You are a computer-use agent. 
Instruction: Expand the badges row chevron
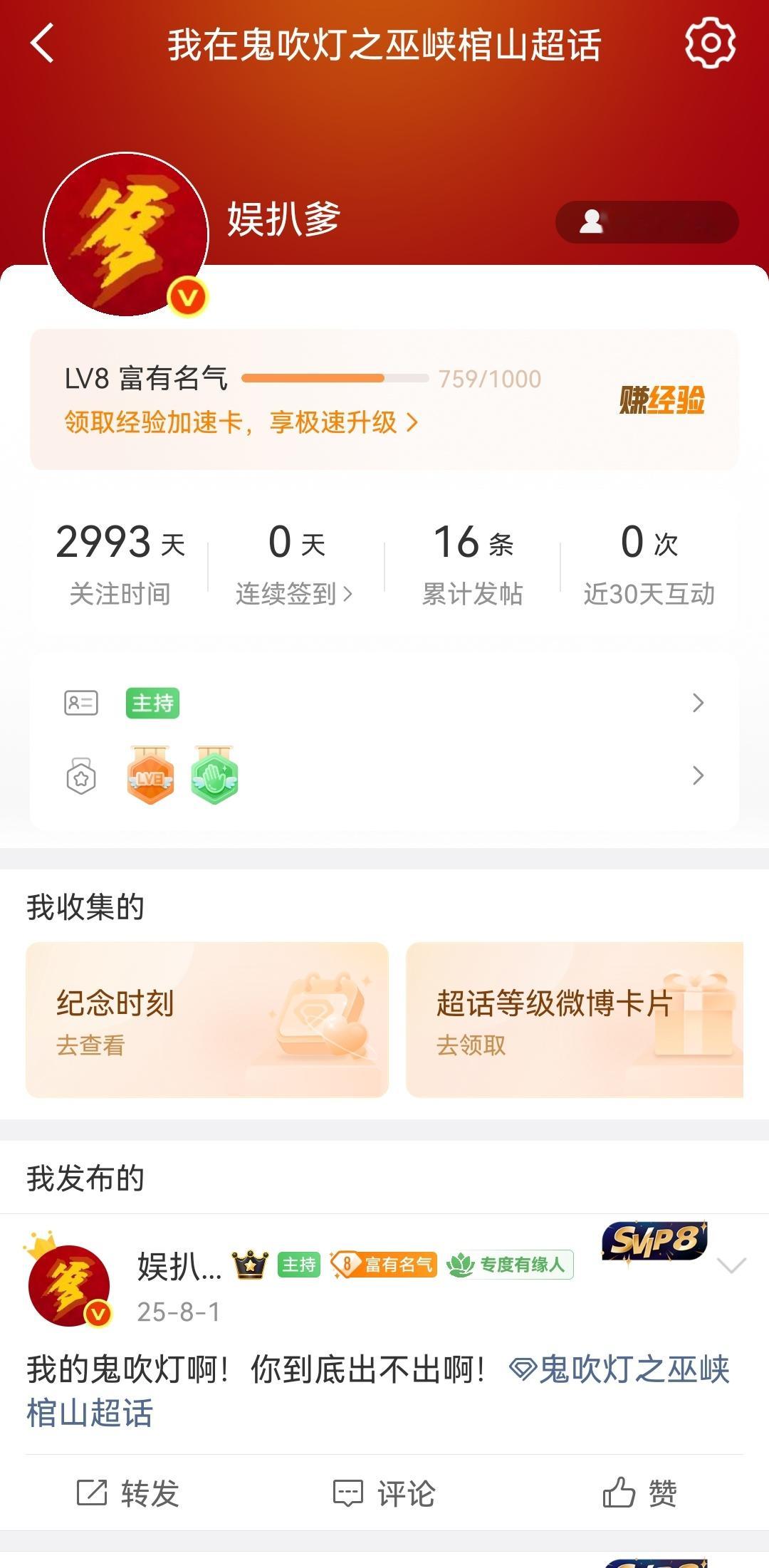coord(698,777)
